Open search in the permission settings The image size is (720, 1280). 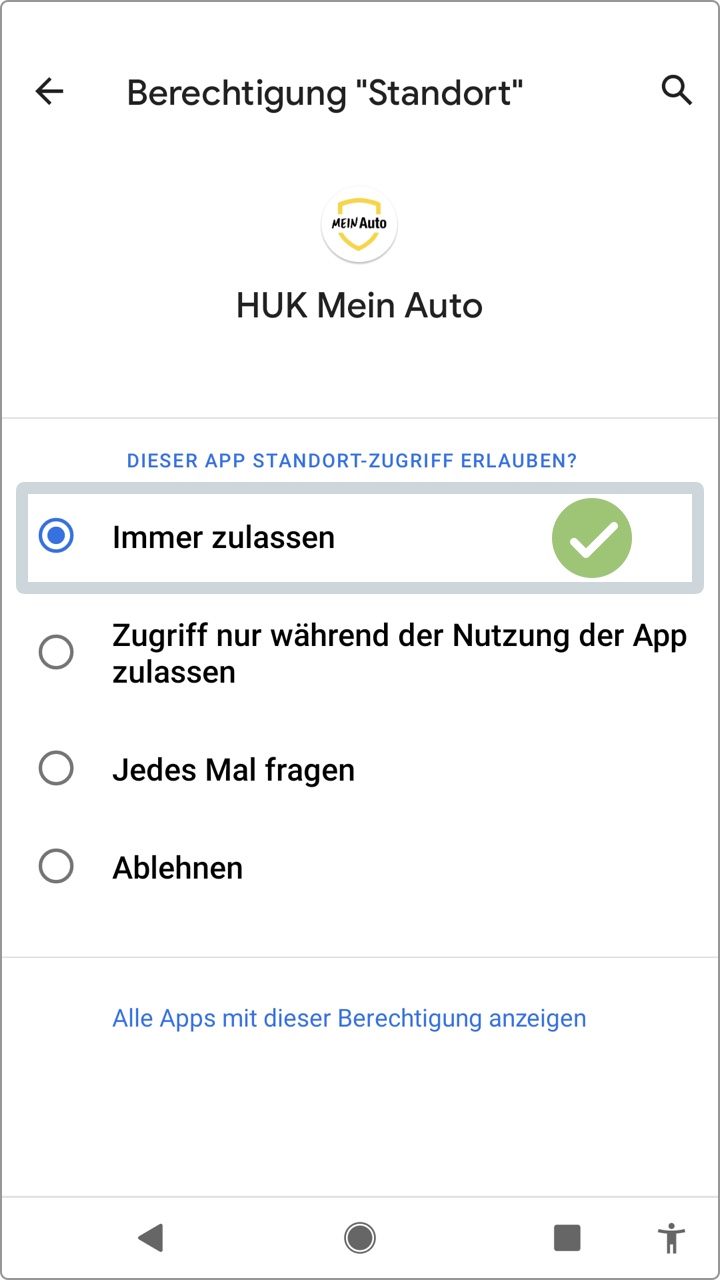point(677,91)
